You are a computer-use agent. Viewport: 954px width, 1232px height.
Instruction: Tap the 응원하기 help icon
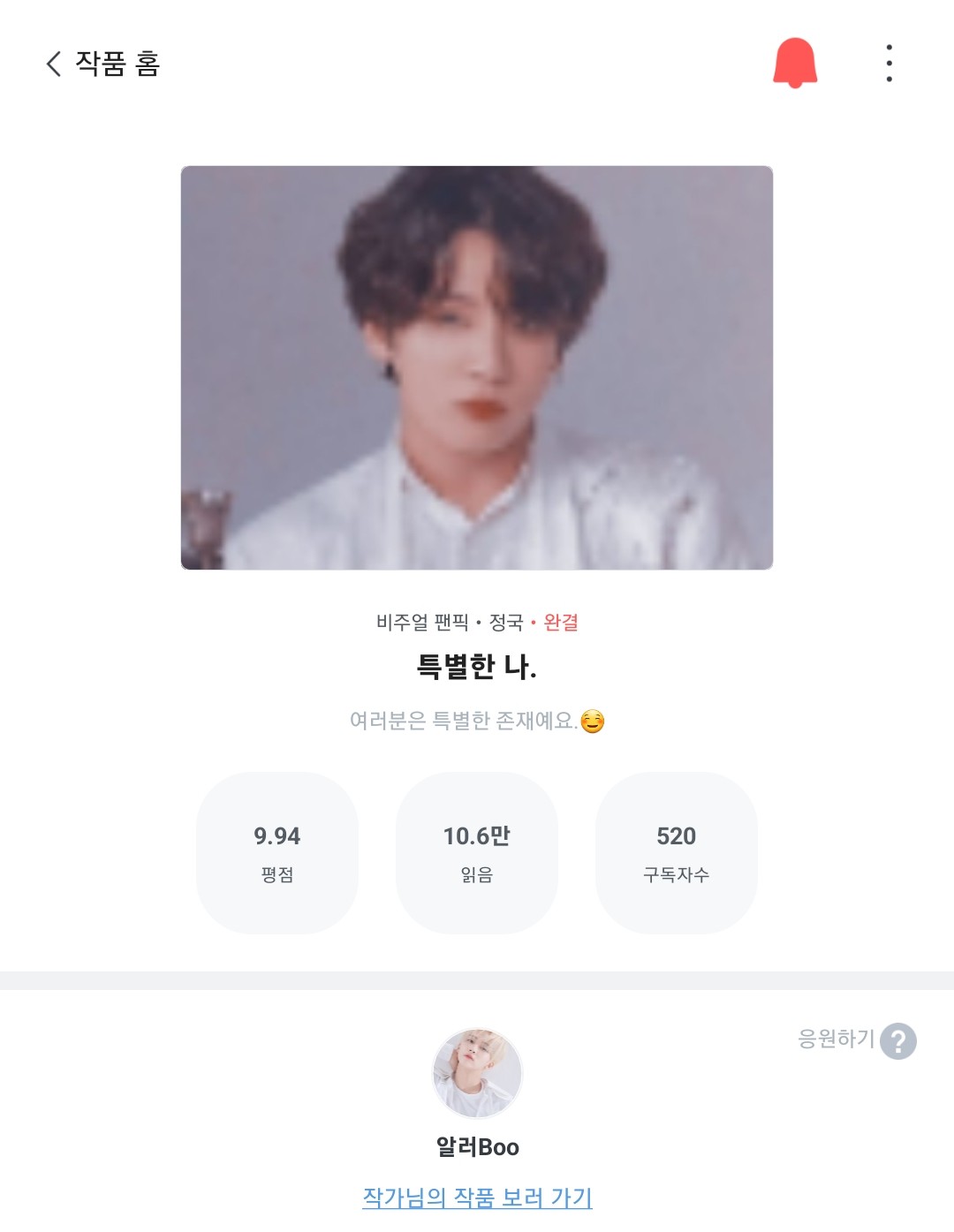click(898, 1041)
